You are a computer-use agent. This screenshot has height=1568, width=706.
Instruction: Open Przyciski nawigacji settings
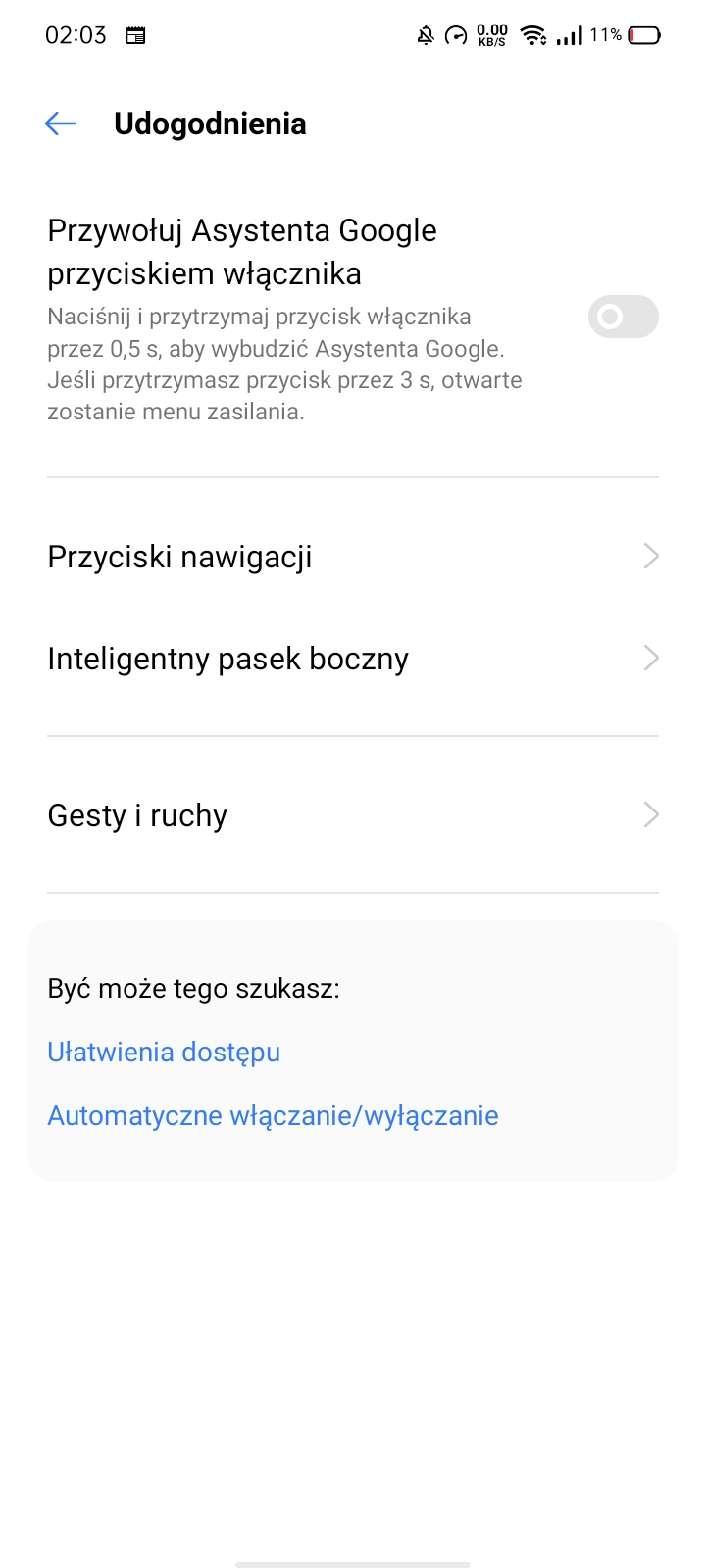pyautogui.click(x=353, y=557)
